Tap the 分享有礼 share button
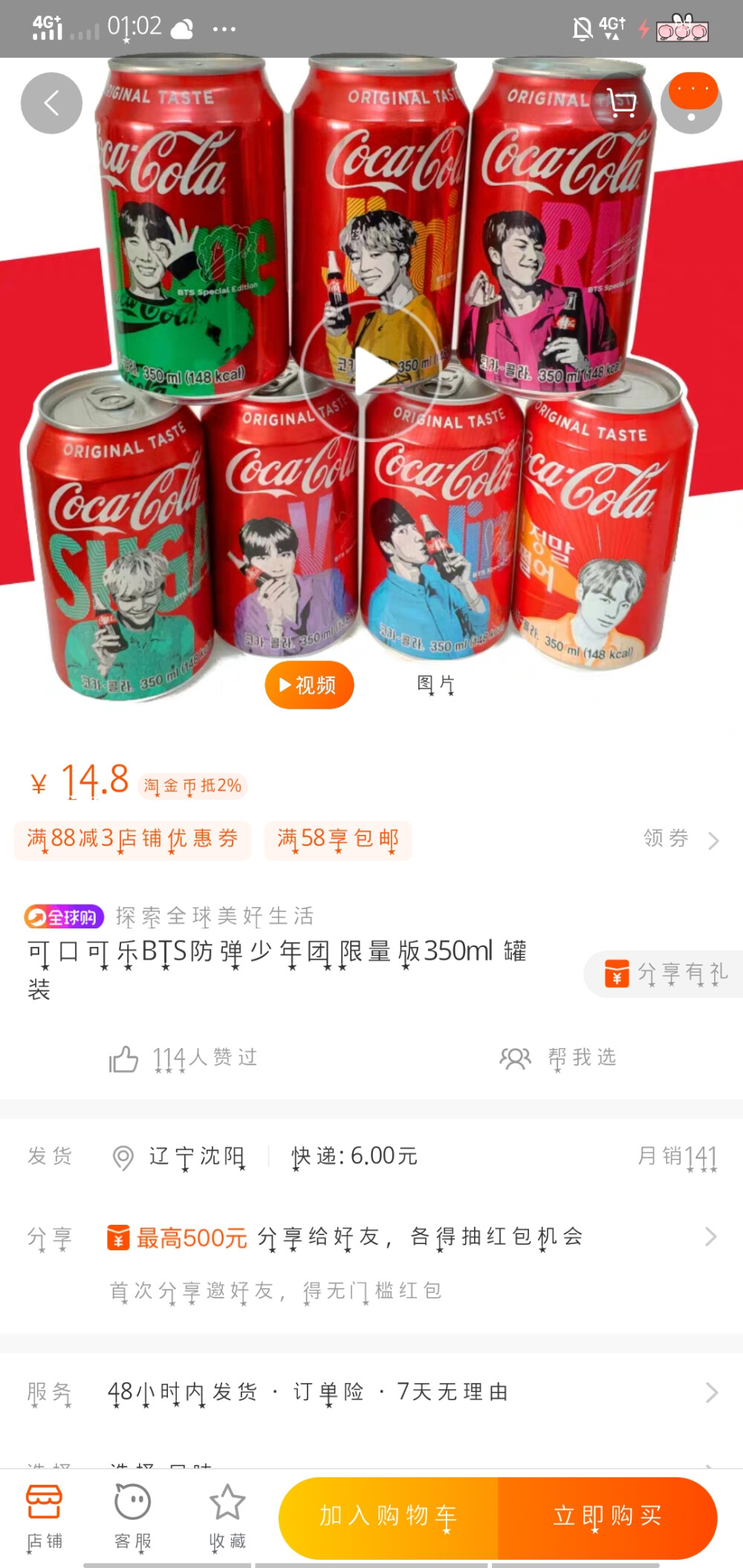Image resolution: width=743 pixels, height=1568 pixels. tap(666, 974)
